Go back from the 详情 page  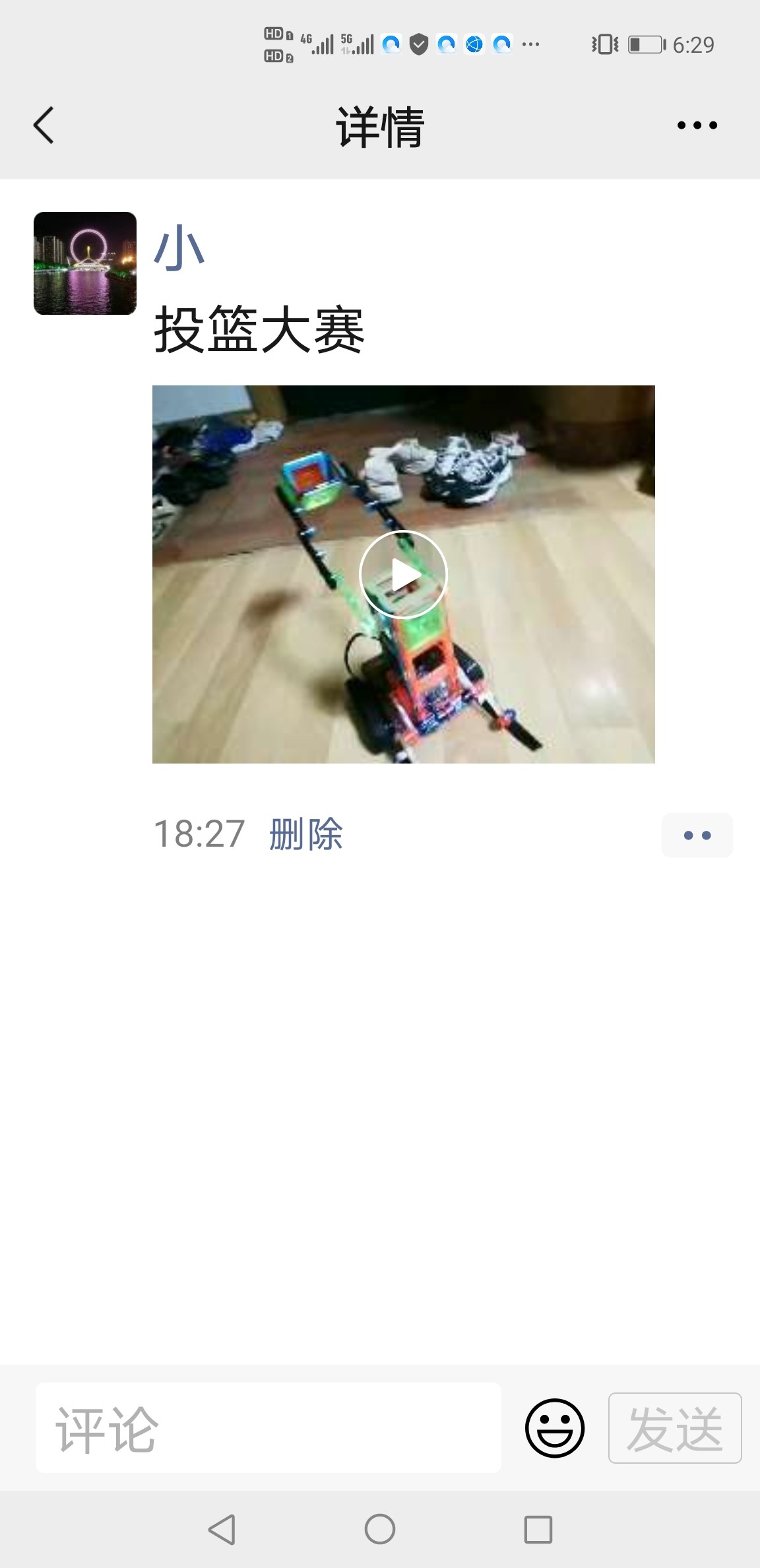tap(44, 125)
